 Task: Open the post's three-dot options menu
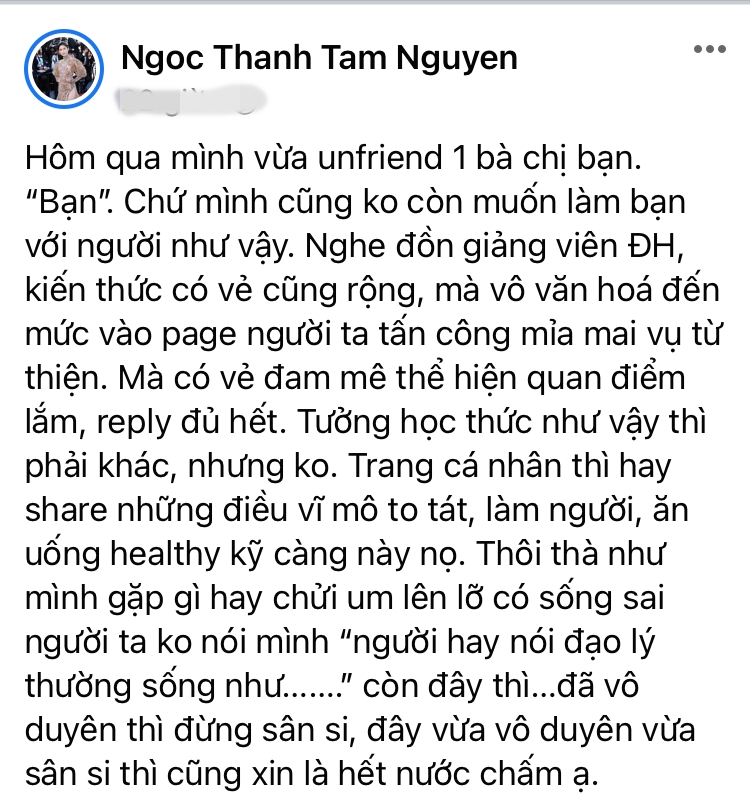tap(709, 50)
